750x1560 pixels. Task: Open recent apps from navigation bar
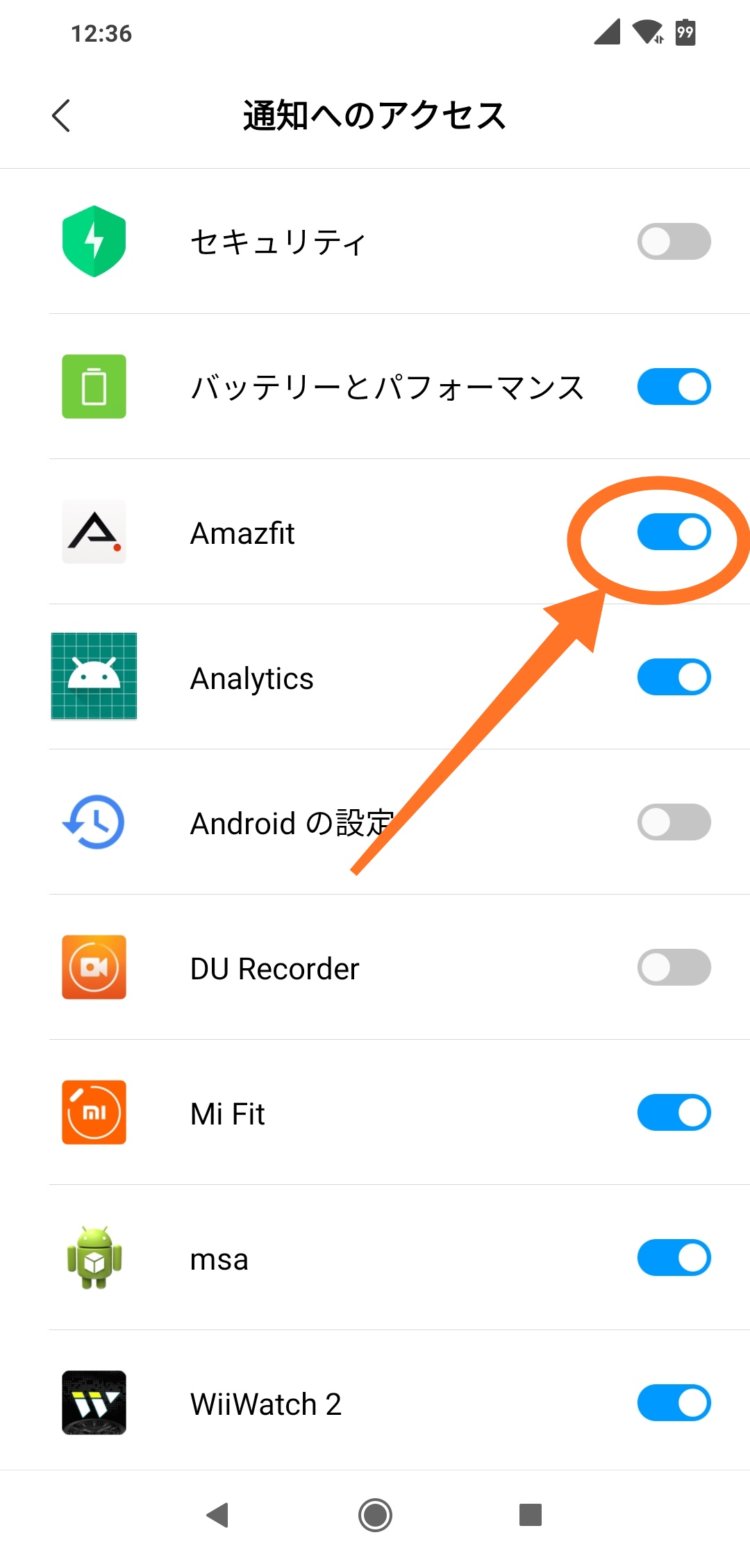point(530,1515)
